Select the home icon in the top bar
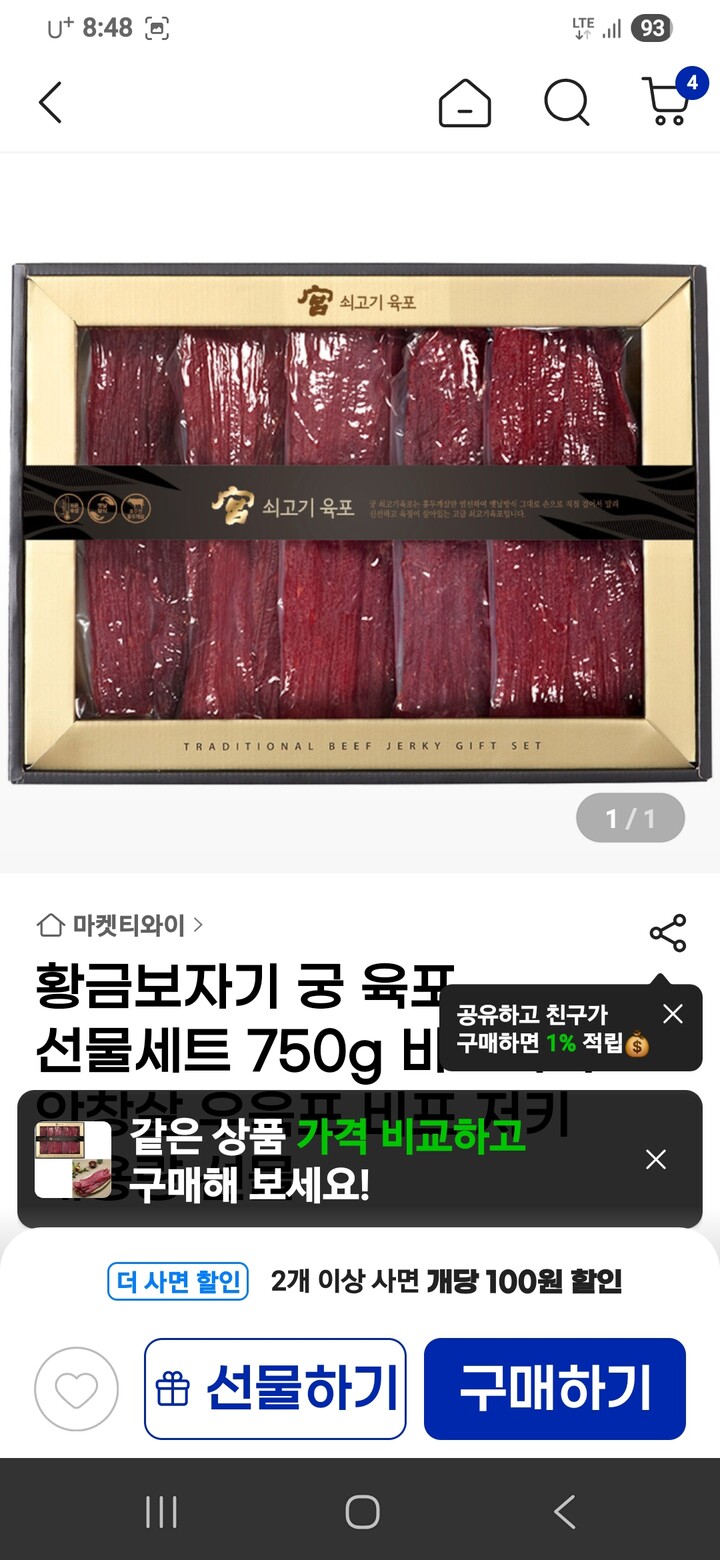 pyautogui.click(x=464, y=101)
